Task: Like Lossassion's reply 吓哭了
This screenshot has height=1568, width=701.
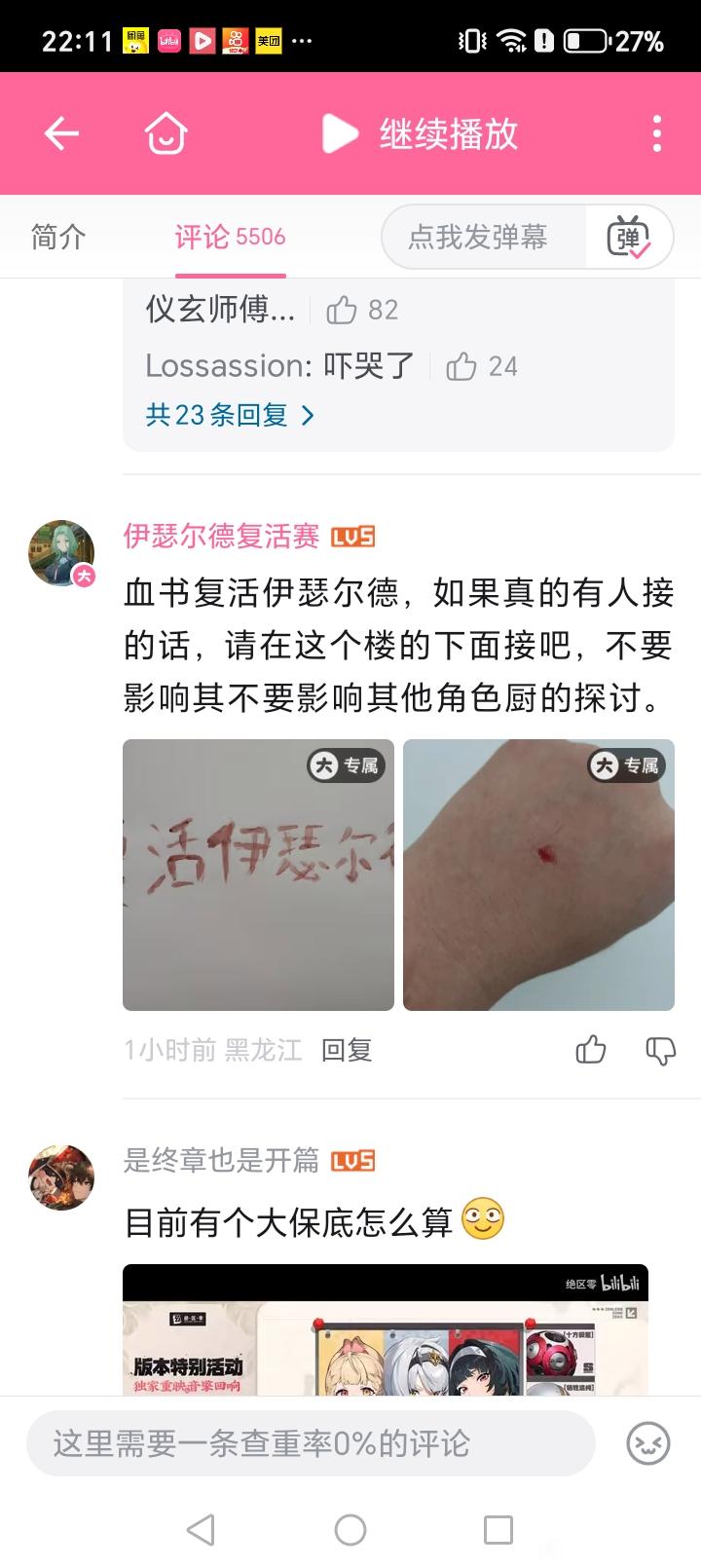Action: pyautogui.click(x=461, y=367)
